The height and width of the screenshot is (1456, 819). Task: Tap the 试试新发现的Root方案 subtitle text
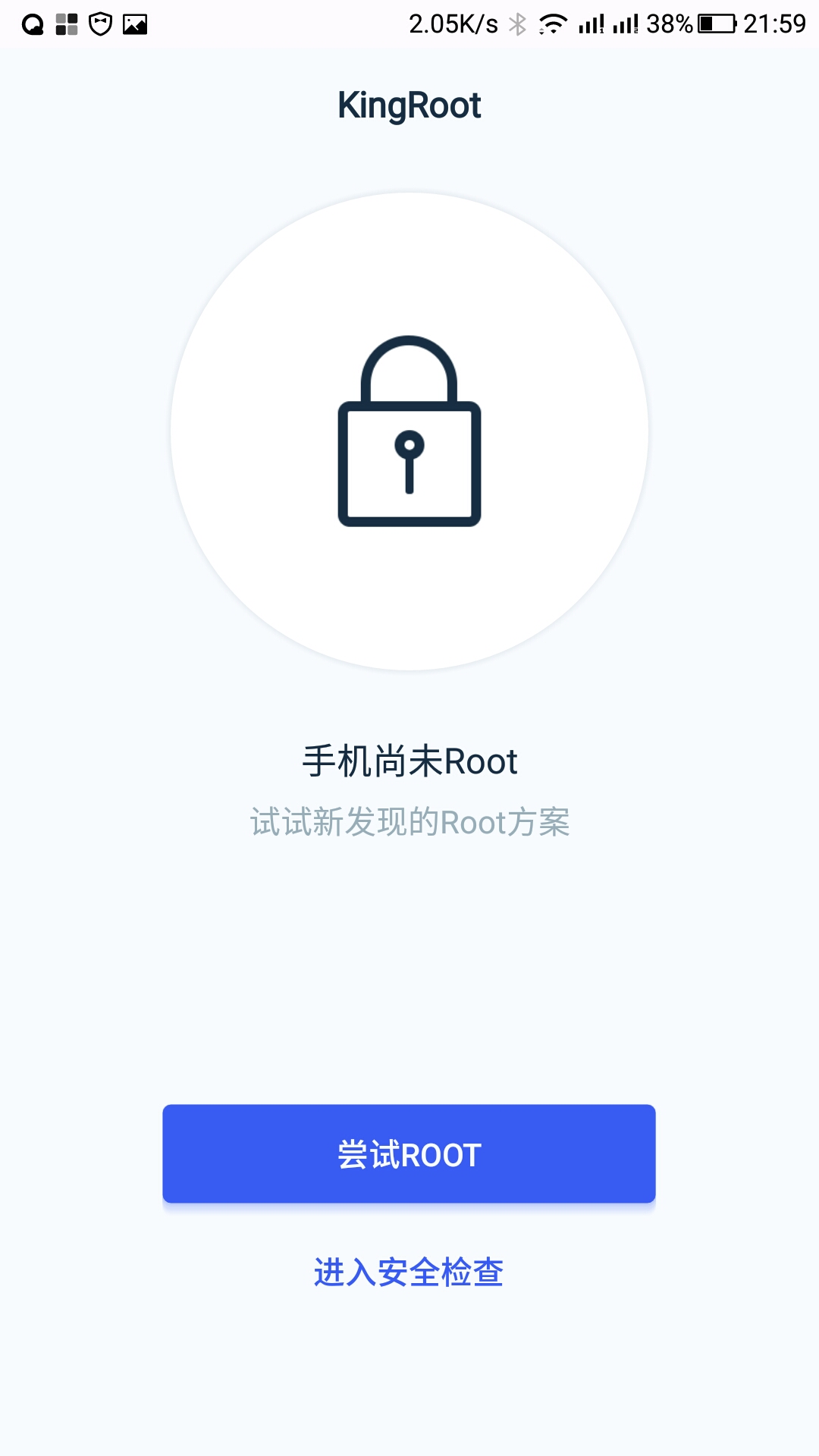click(x=409, y=822)
